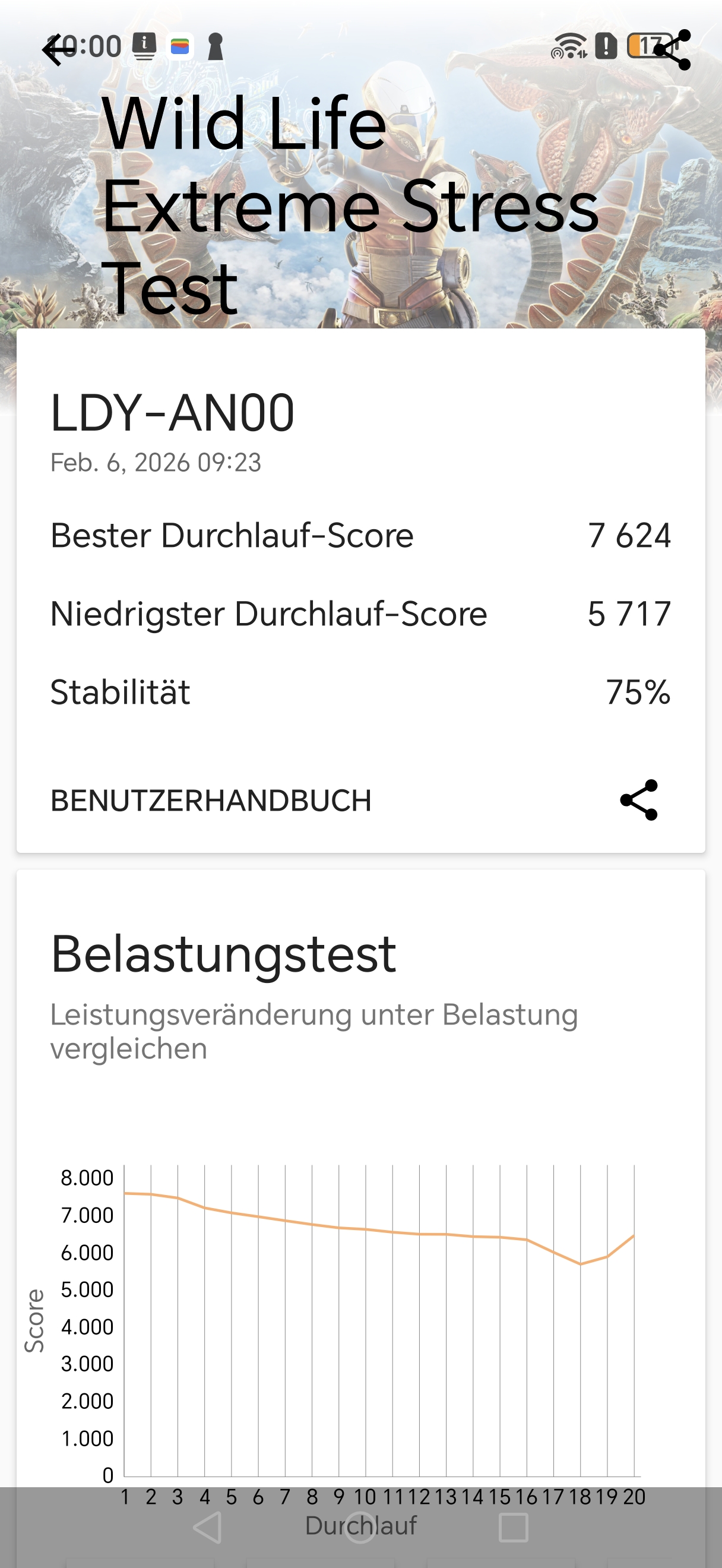
Task: Share the stress test via top bar icon
Action: tap(672, 49)
